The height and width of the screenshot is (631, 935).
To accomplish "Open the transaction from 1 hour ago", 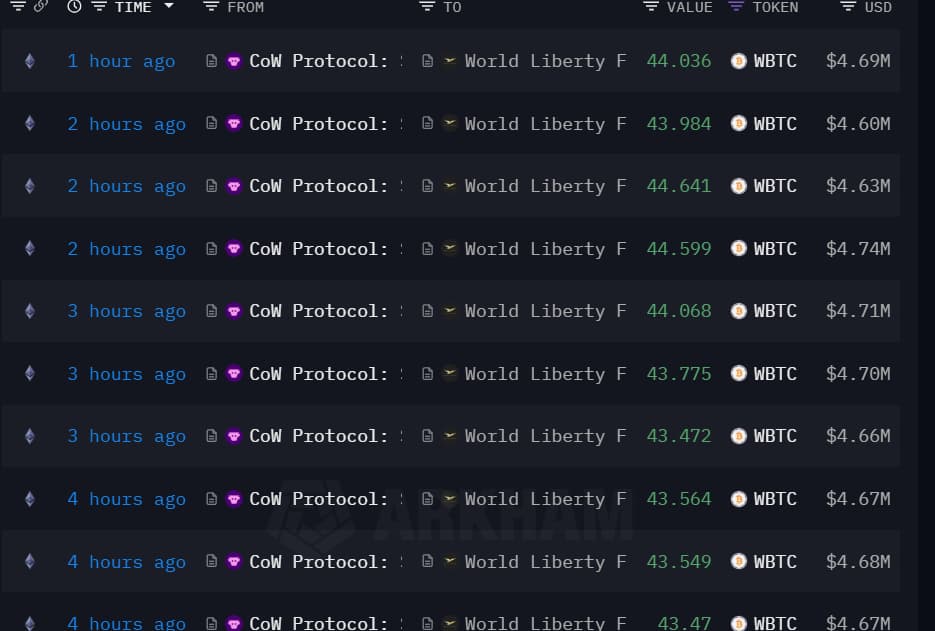I will tap(121, 61).
